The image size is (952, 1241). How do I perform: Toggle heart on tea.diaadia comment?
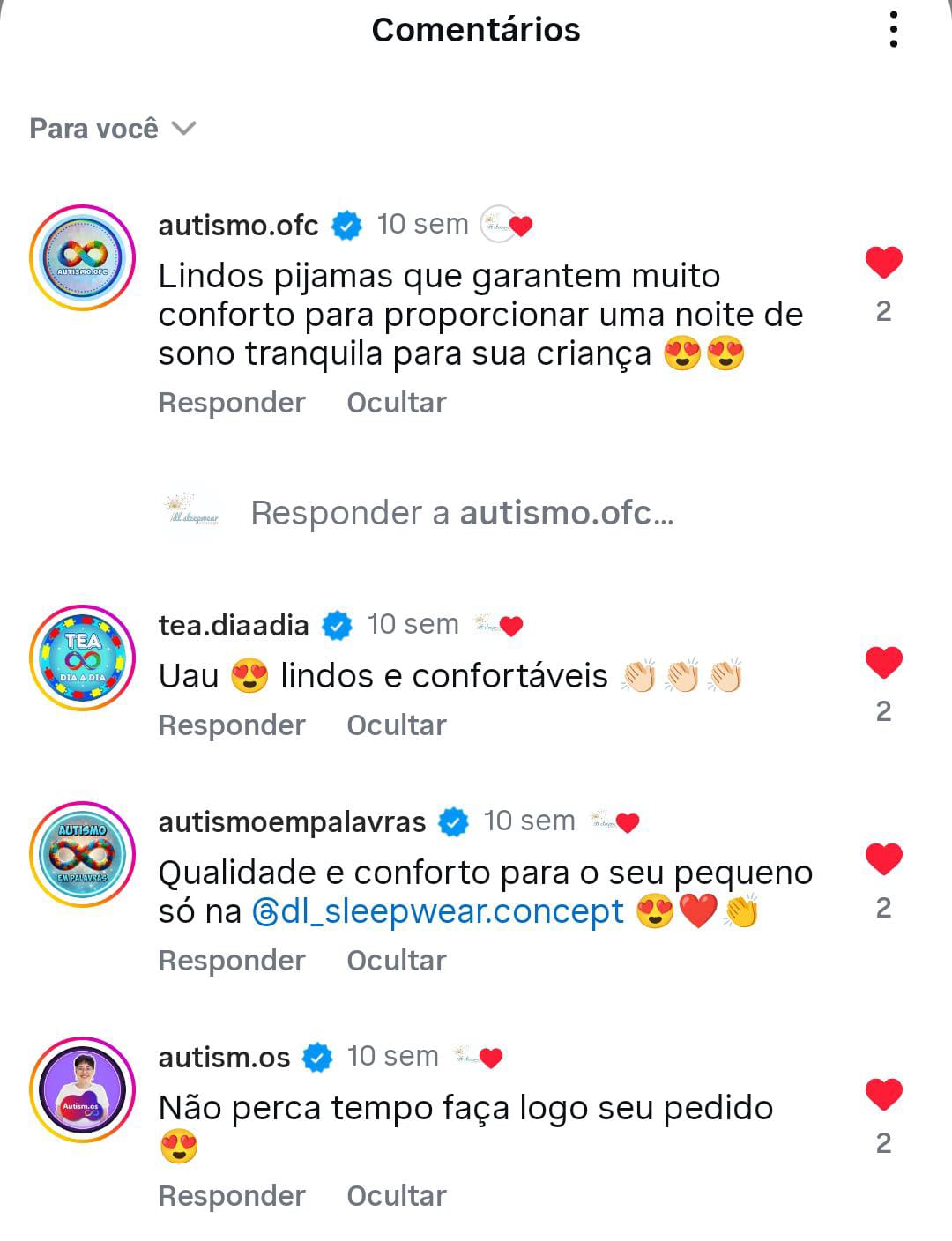tap(883, 663)
